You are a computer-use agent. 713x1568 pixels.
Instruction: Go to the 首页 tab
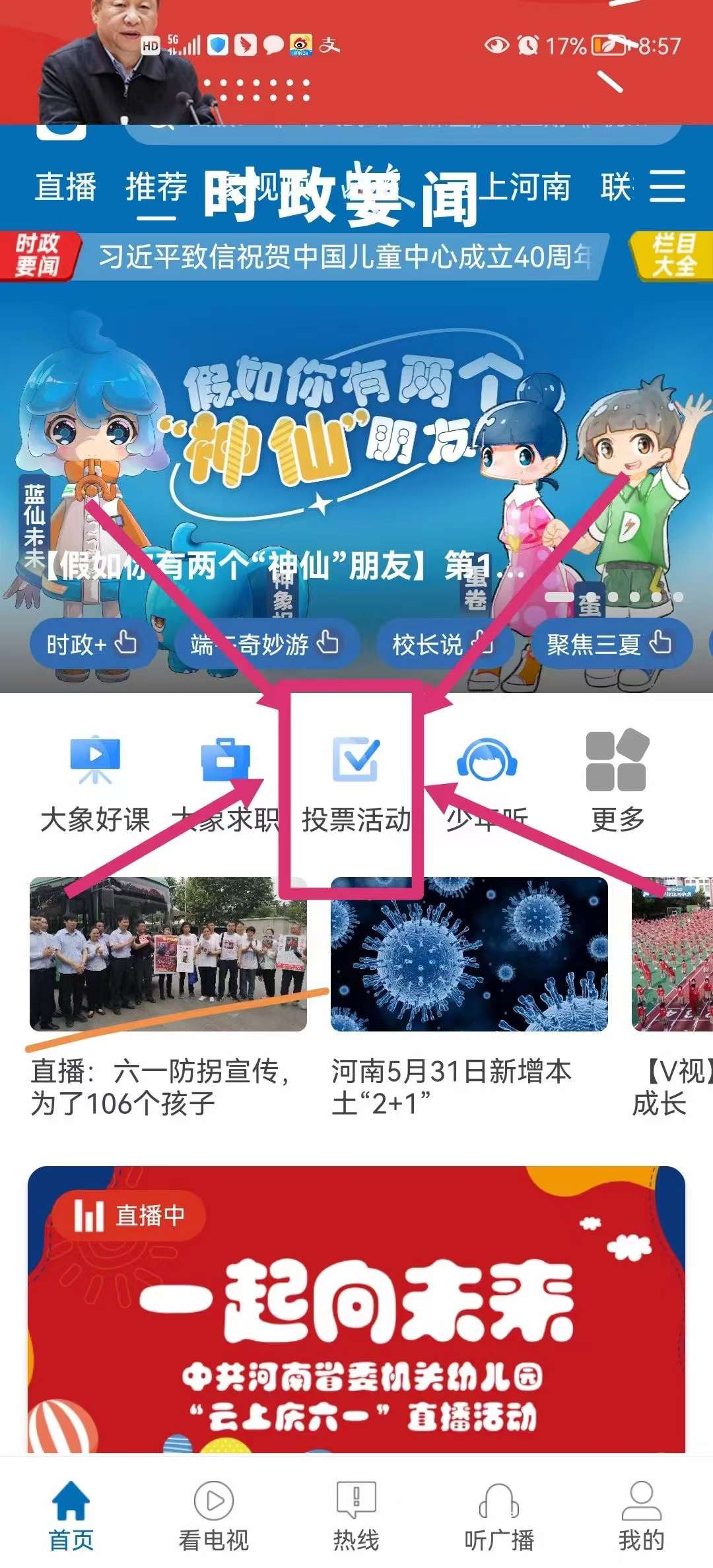(71, 1515)
